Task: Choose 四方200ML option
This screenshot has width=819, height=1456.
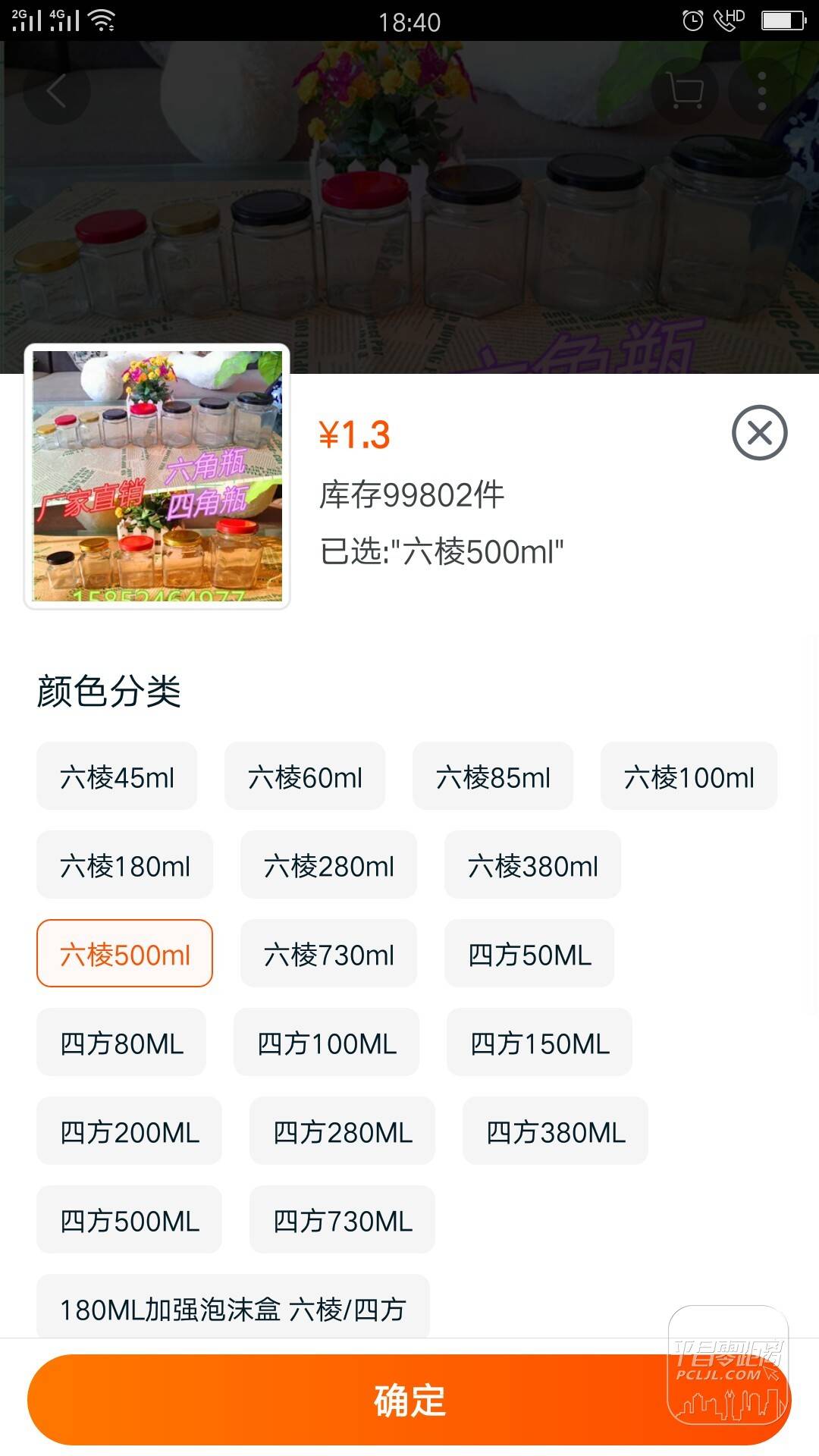Action: tap(129, 1131)
